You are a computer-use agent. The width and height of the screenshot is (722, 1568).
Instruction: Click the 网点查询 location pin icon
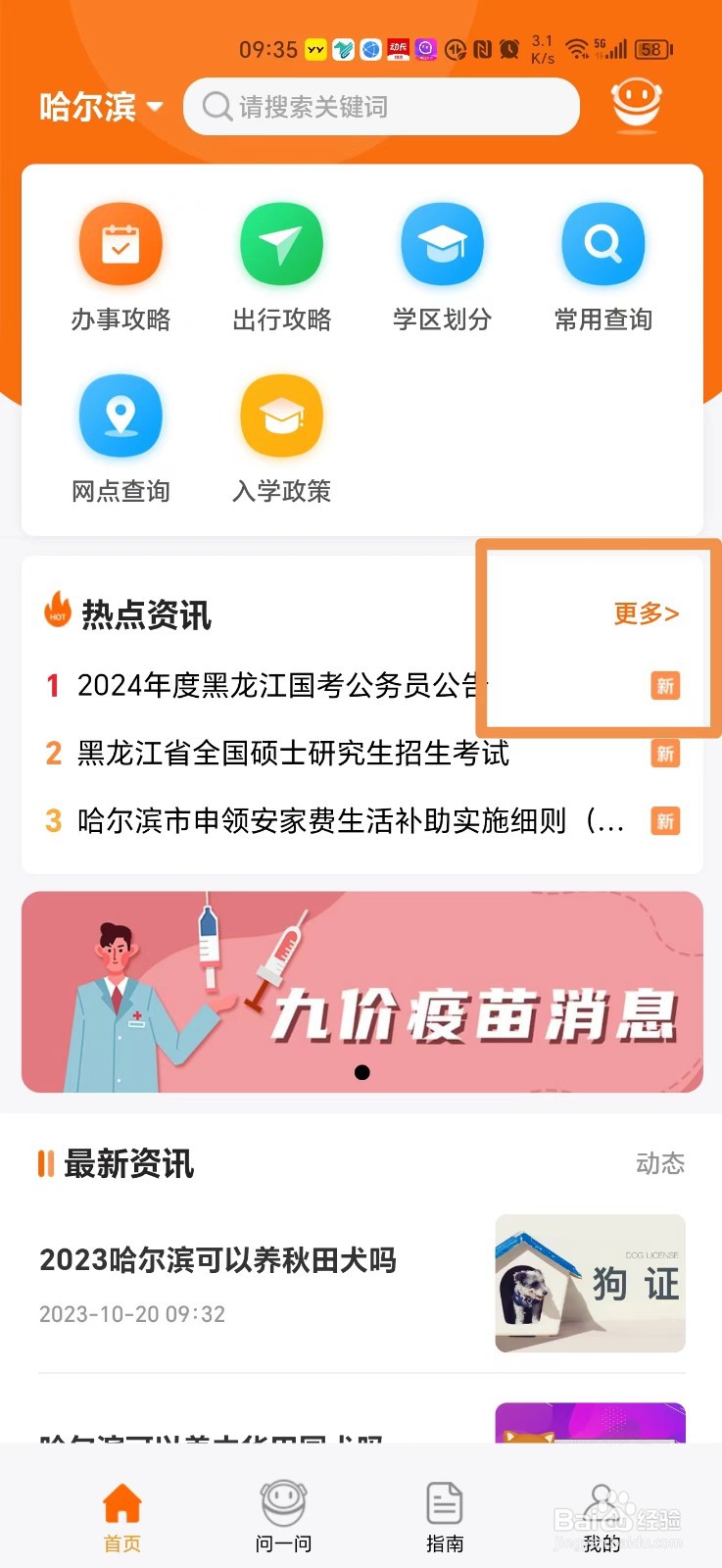coord(120,416)
